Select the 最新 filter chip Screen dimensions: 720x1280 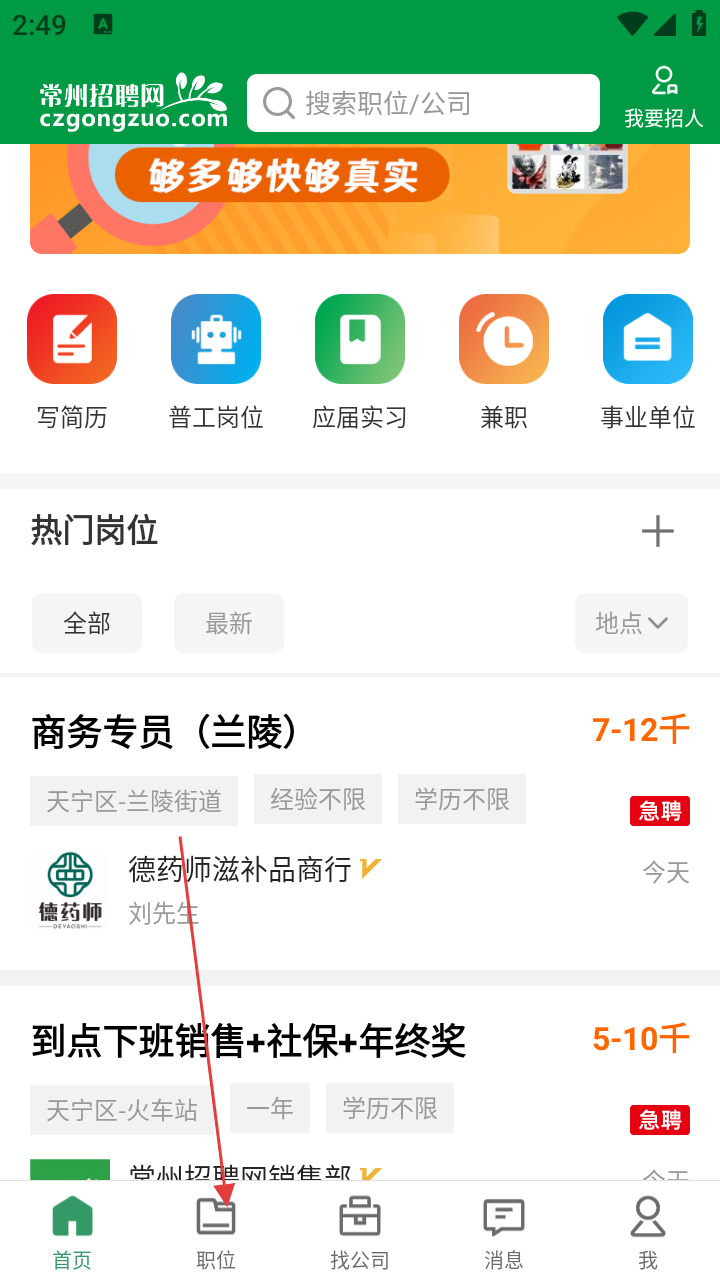click(x=229, y=623)
